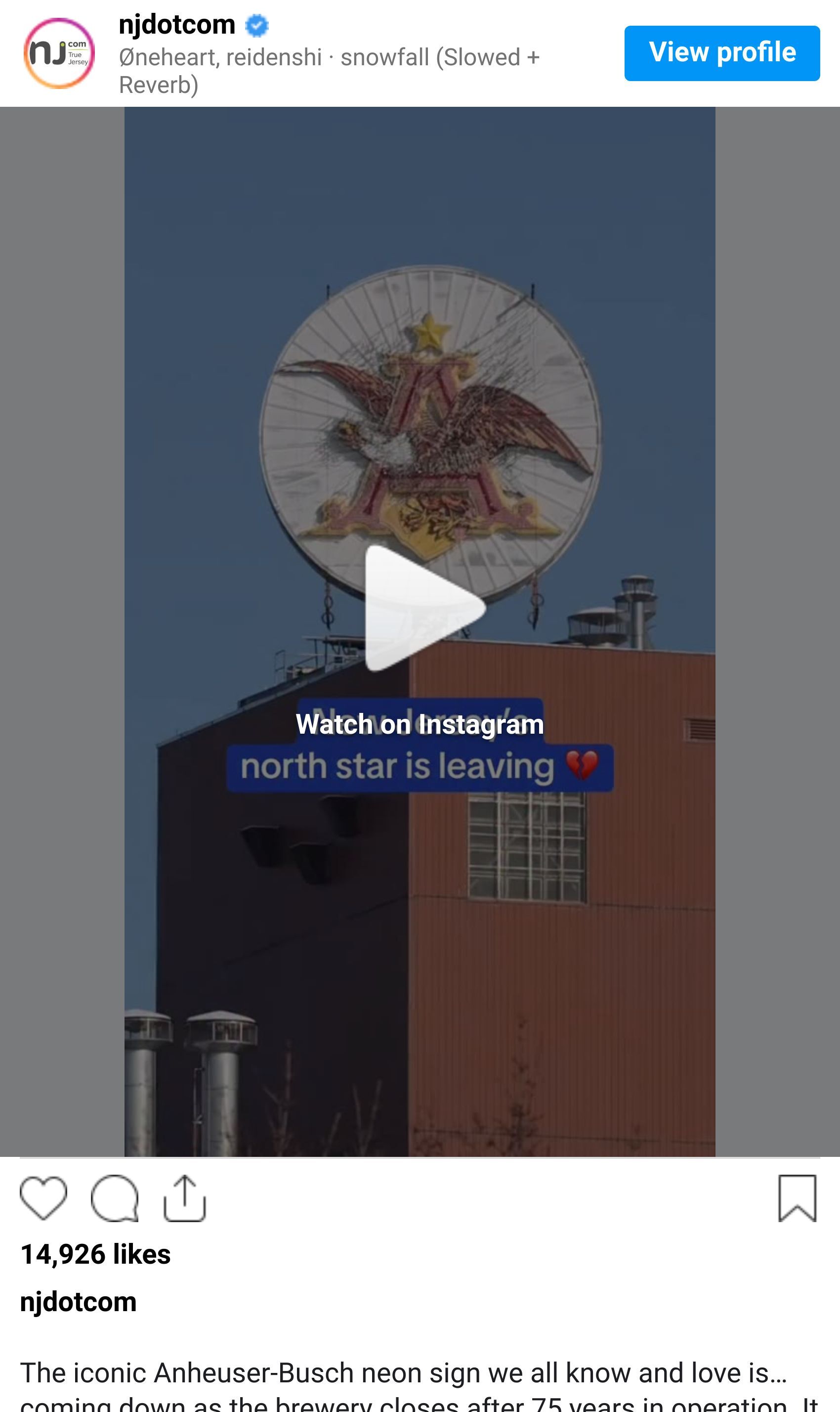Share the Anheuser-Busch sign post
Viewport: 840px width, 1412px height.
click(184, 1198)
